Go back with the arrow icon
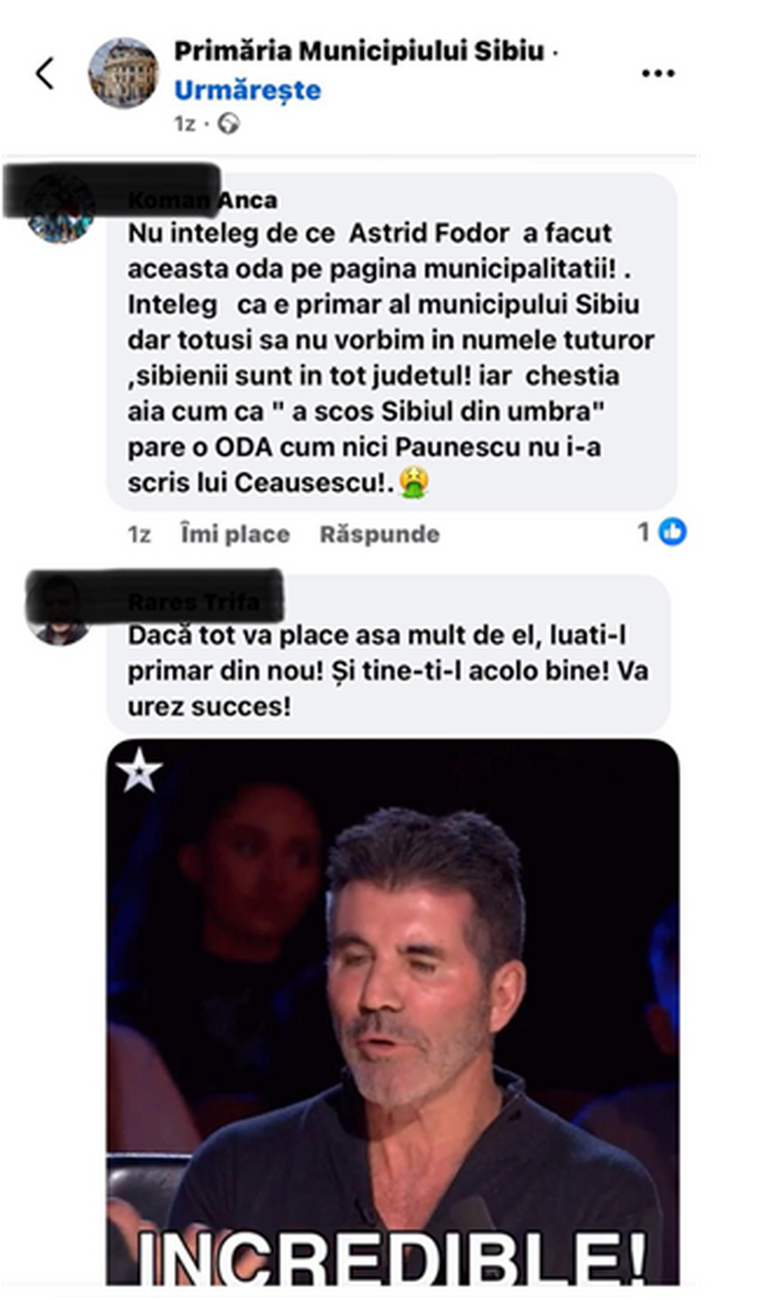 (45, 73)
